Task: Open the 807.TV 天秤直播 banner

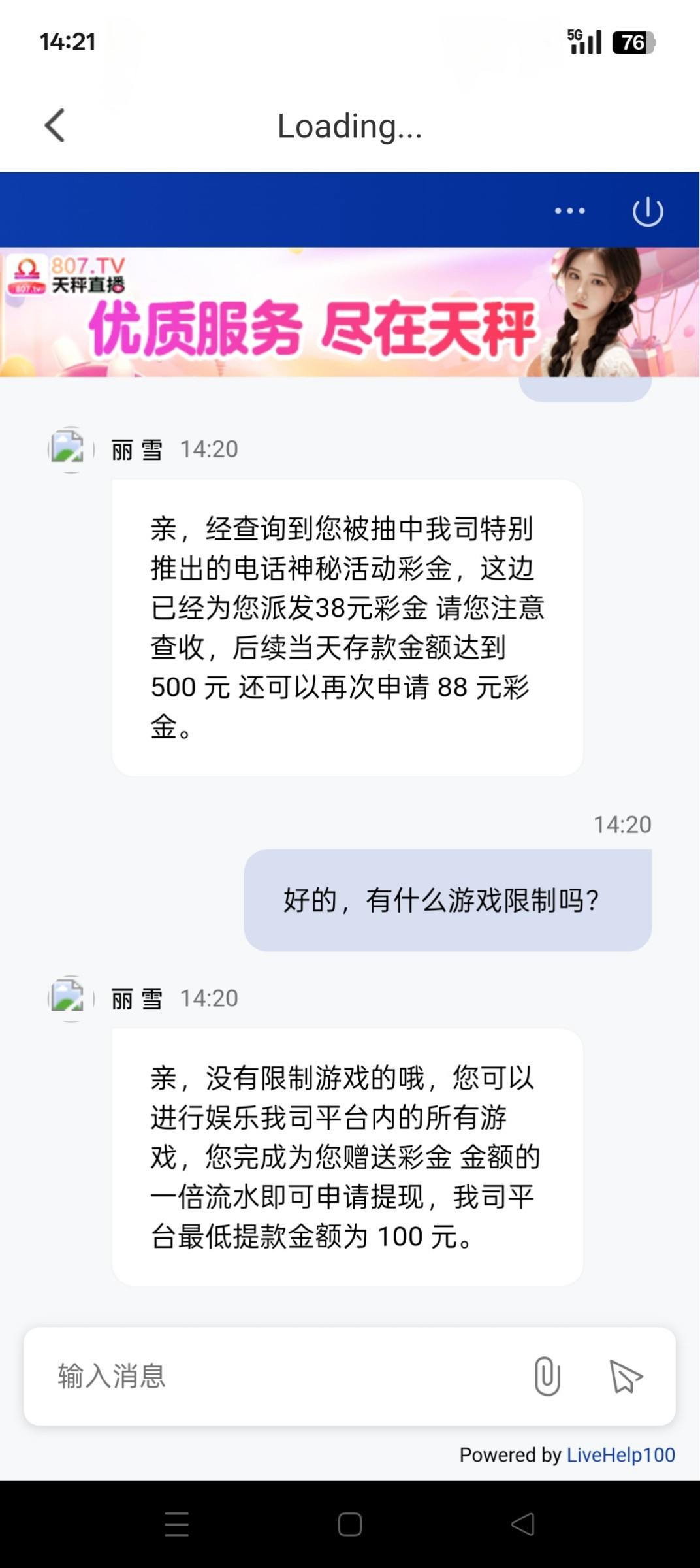Action: [350, 312]
